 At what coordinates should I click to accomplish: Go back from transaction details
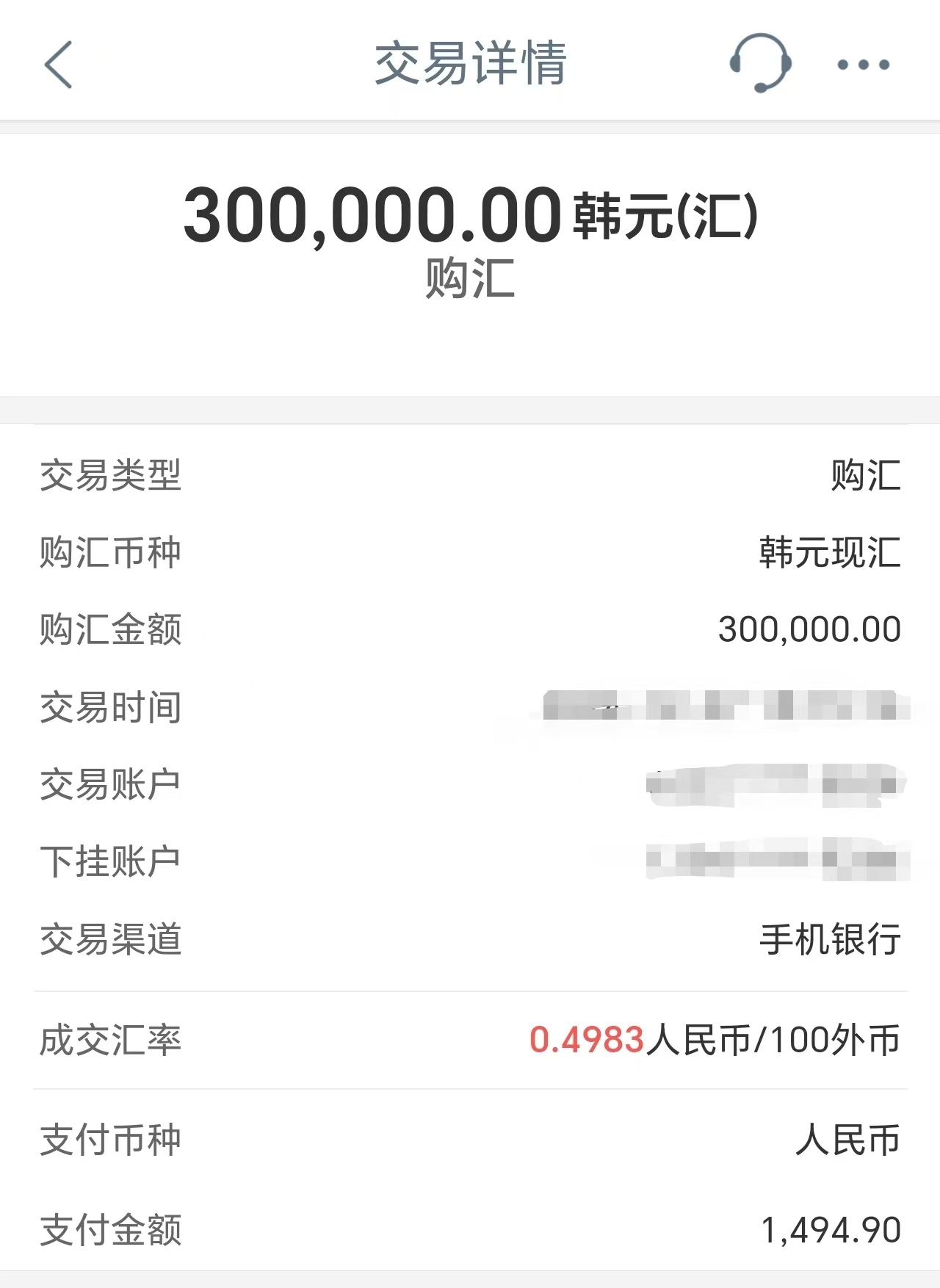[x=59, y=65]
